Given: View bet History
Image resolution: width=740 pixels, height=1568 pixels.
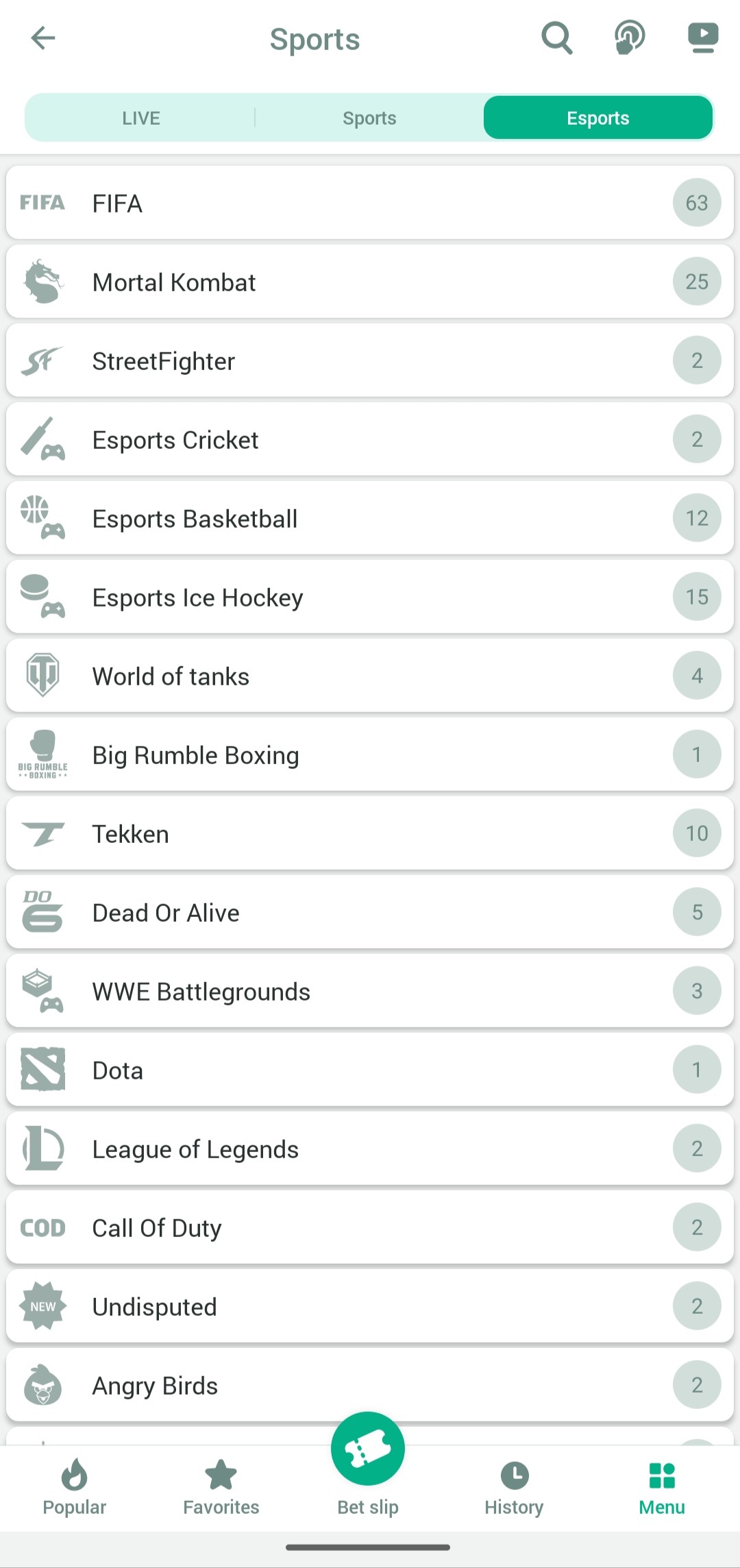Looking at the screenshot, I should (514, 1487).
